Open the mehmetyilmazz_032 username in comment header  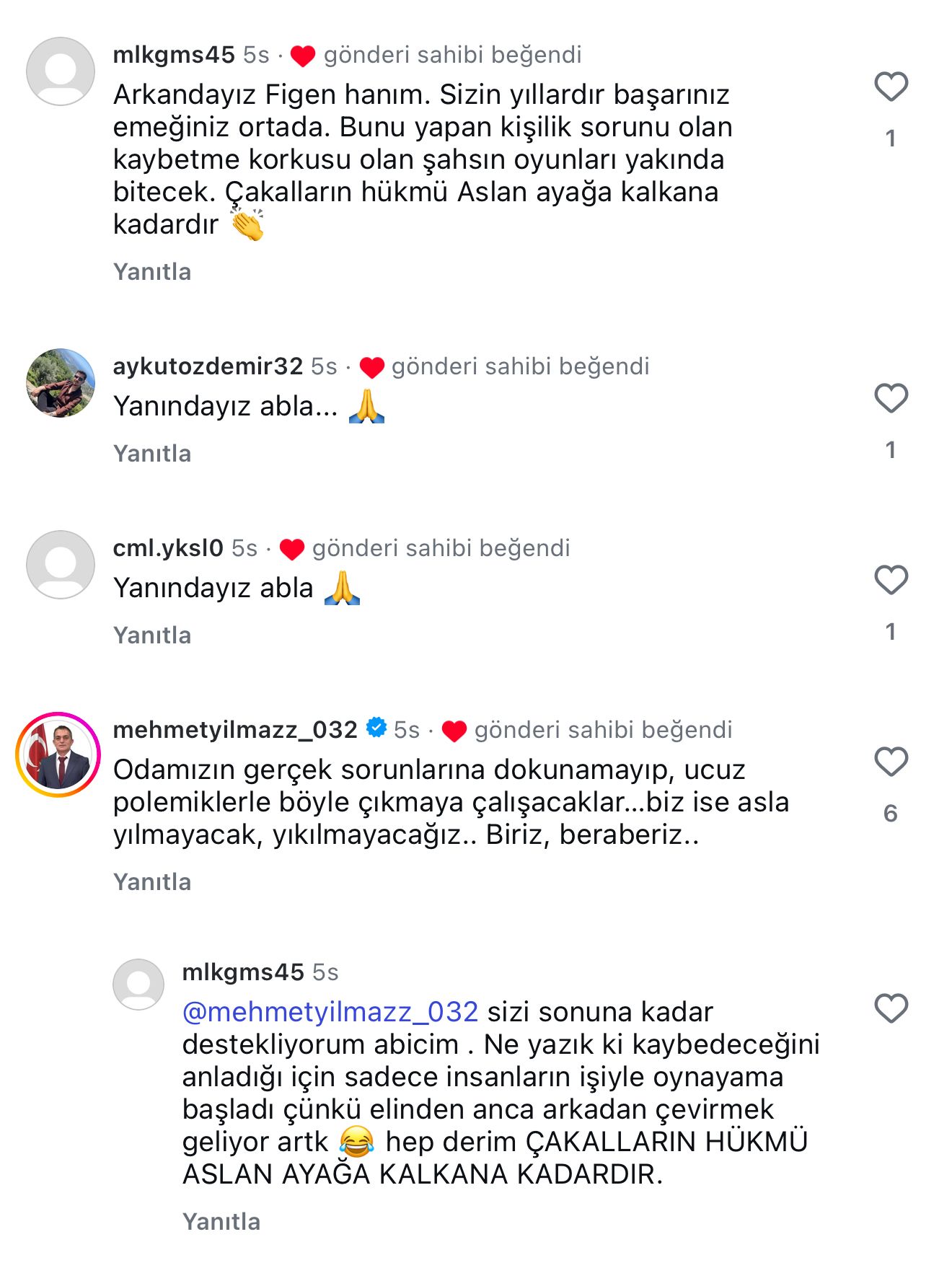click(x=235, y=730)
